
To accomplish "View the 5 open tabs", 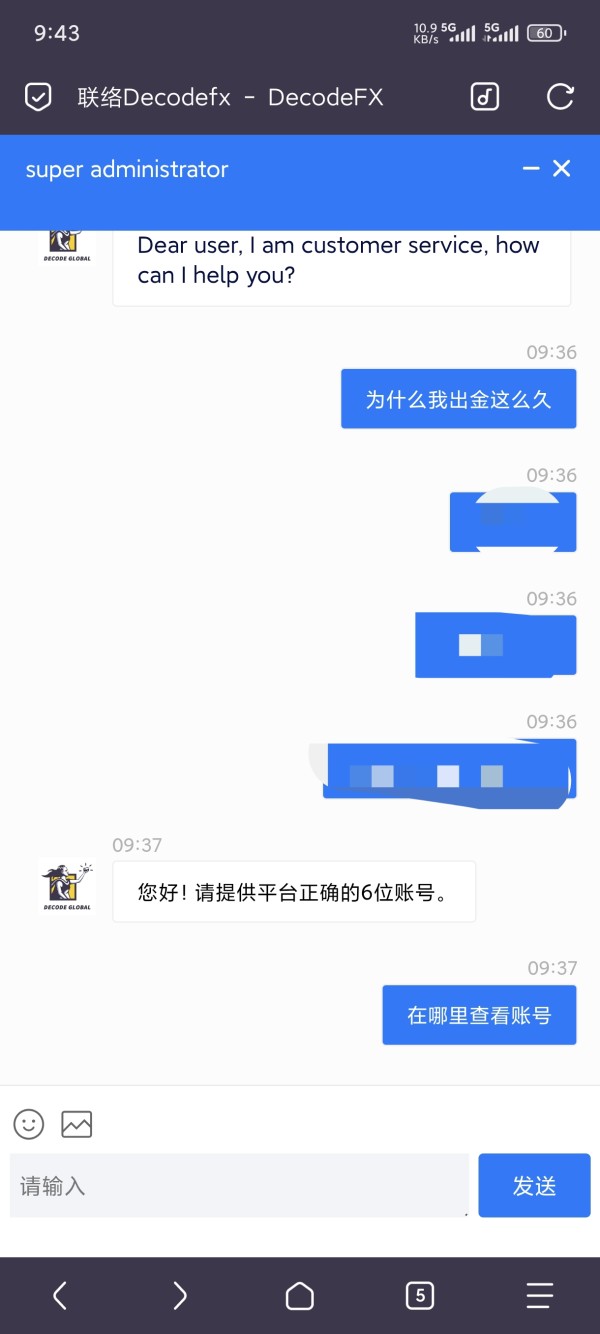I will tap(420, 1296).
